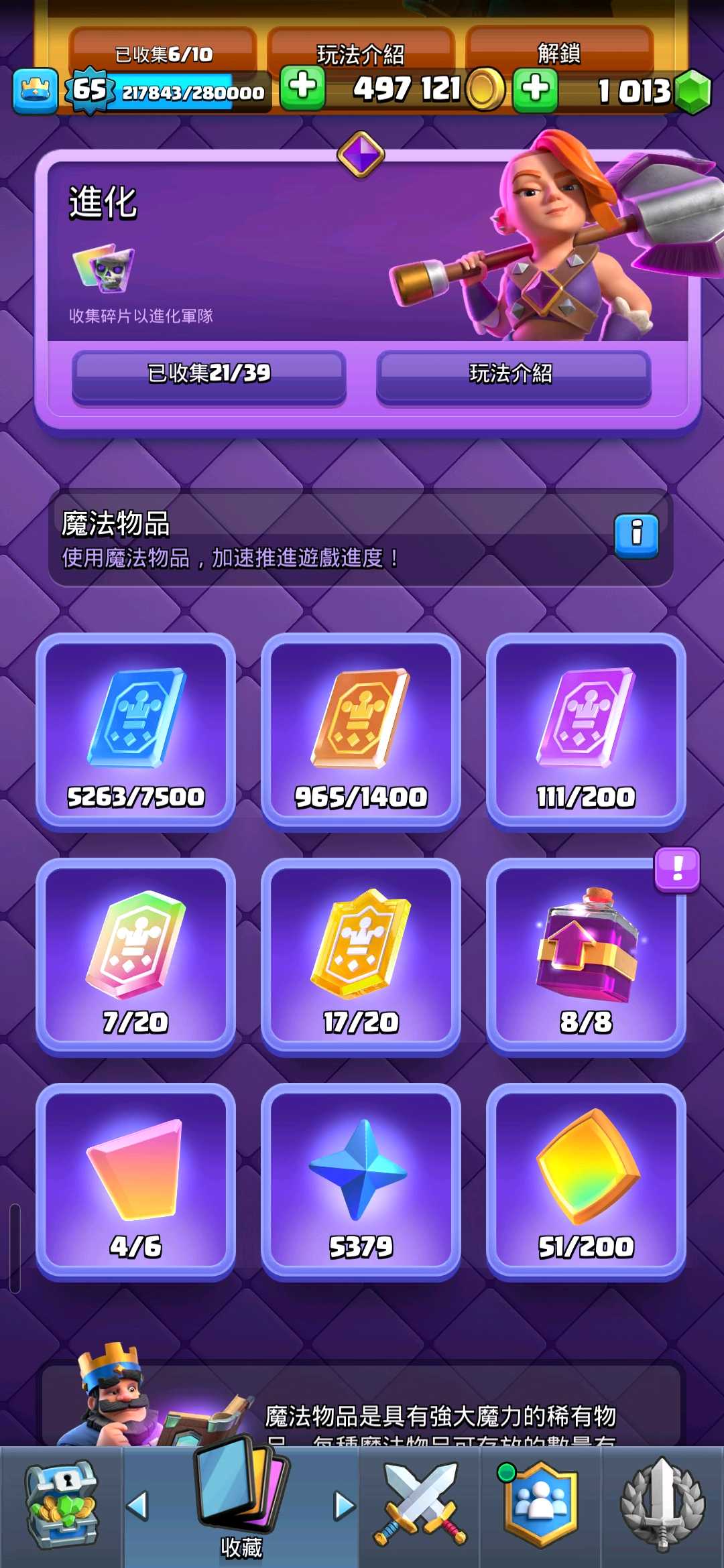Open the rainbow wild card 7/20
Image resolution: width=724 pixels, height=1568 pixels.
click(x=136, y=957)
